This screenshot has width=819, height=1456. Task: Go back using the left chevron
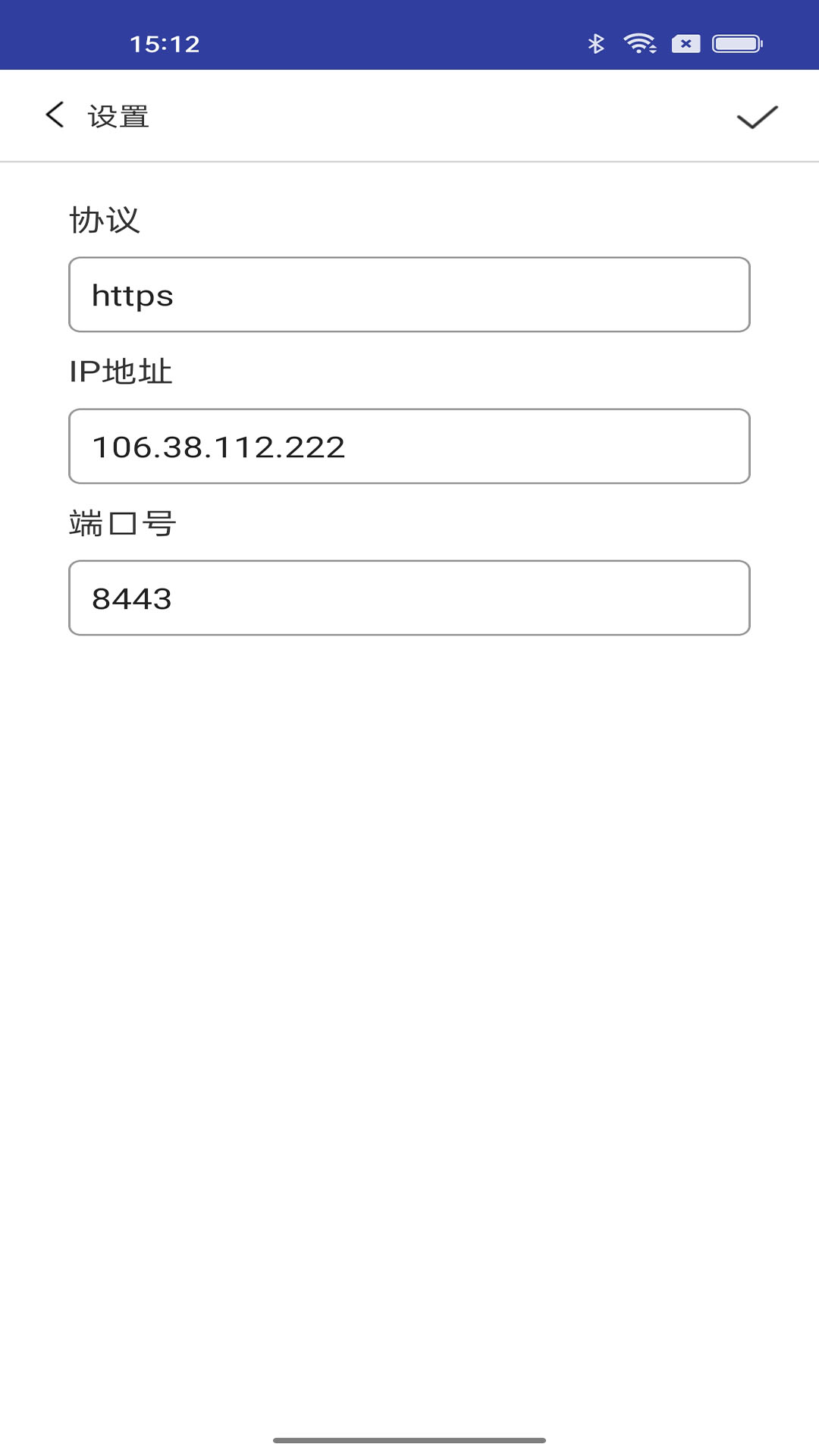pyautogui.click(x=55, y=115)
